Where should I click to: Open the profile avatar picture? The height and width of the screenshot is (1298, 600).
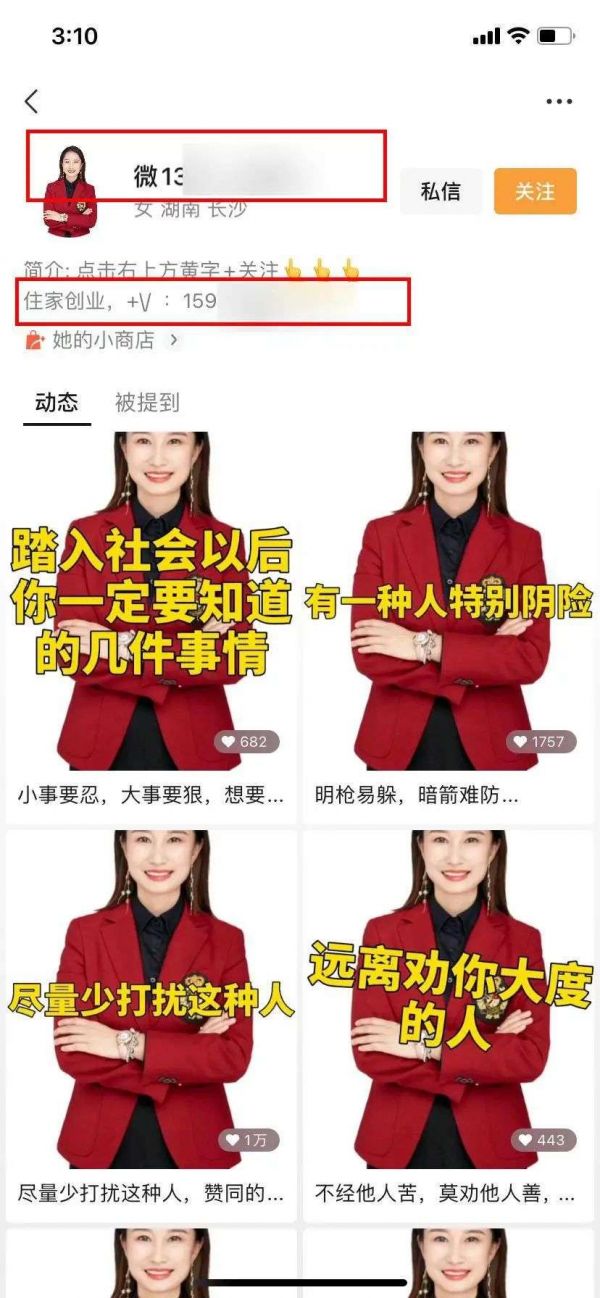pyautogui.click(x=70, y=192)
